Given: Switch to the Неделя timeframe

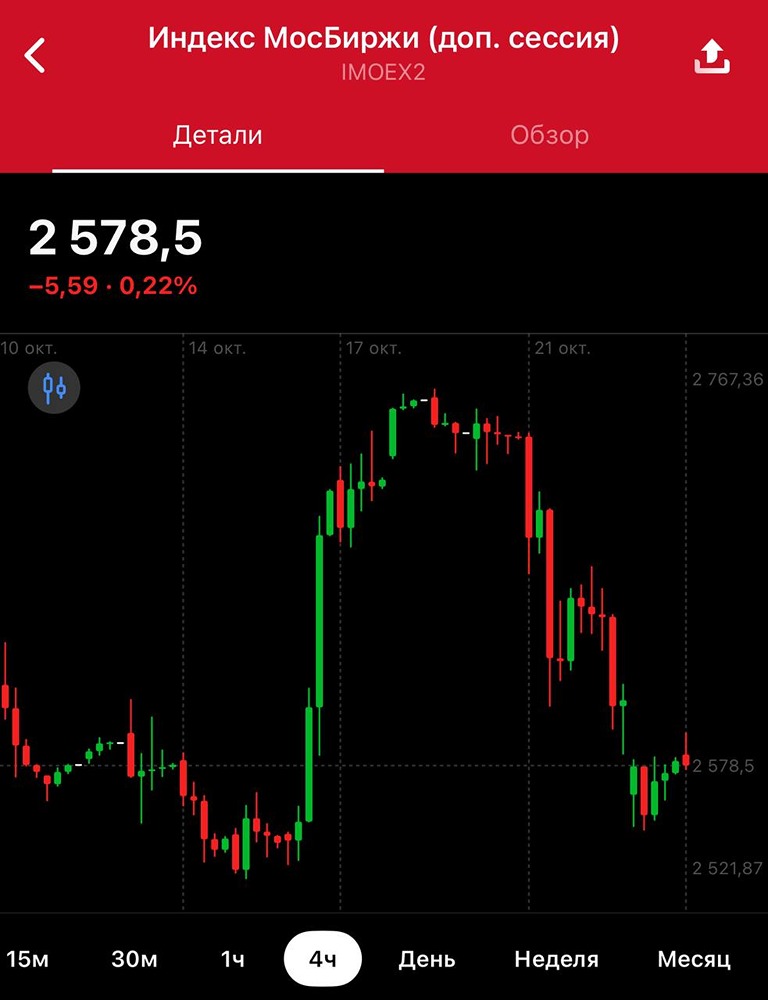Looking at the screenshot, I should click(556, 959).
